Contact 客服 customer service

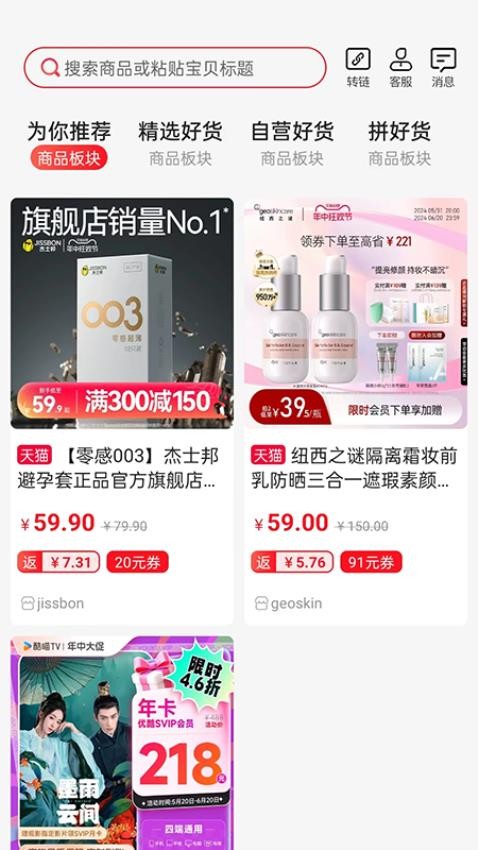pyautogui.click(x=401, y=68)
